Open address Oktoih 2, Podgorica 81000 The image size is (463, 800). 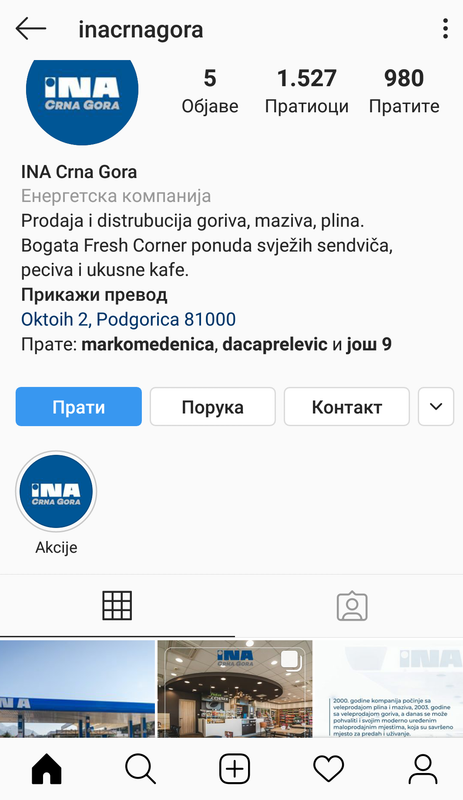tap(128, 319)
